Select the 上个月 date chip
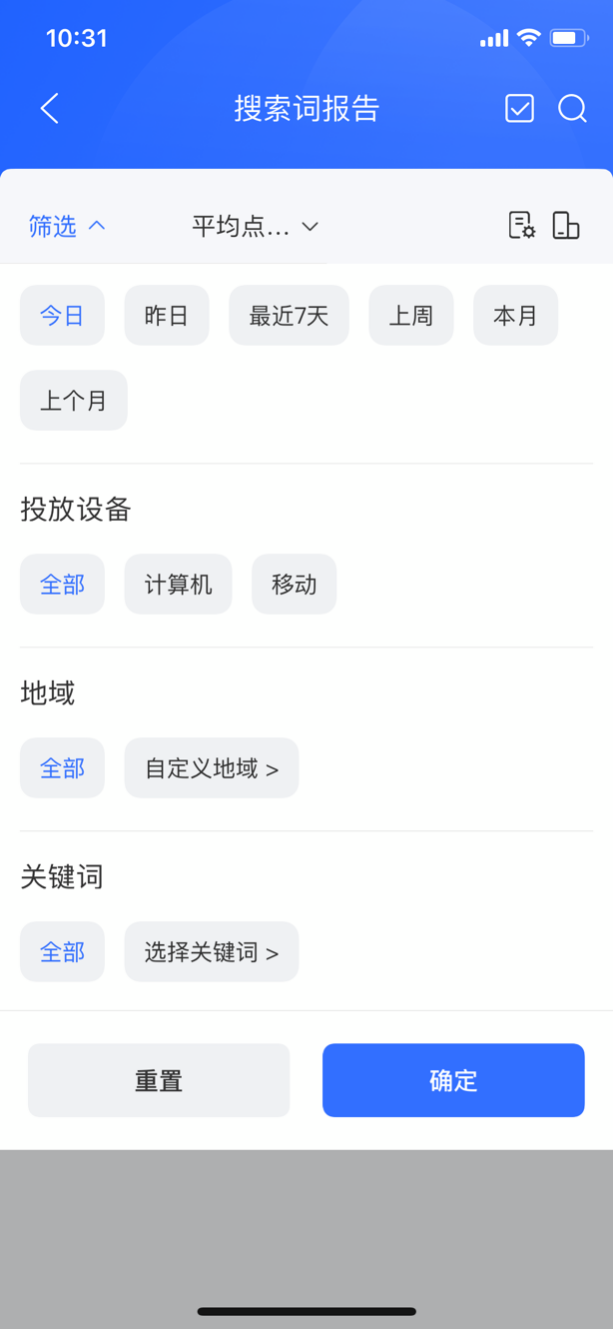Screen dimensions: 613x1329 click(x=73, y=401)
